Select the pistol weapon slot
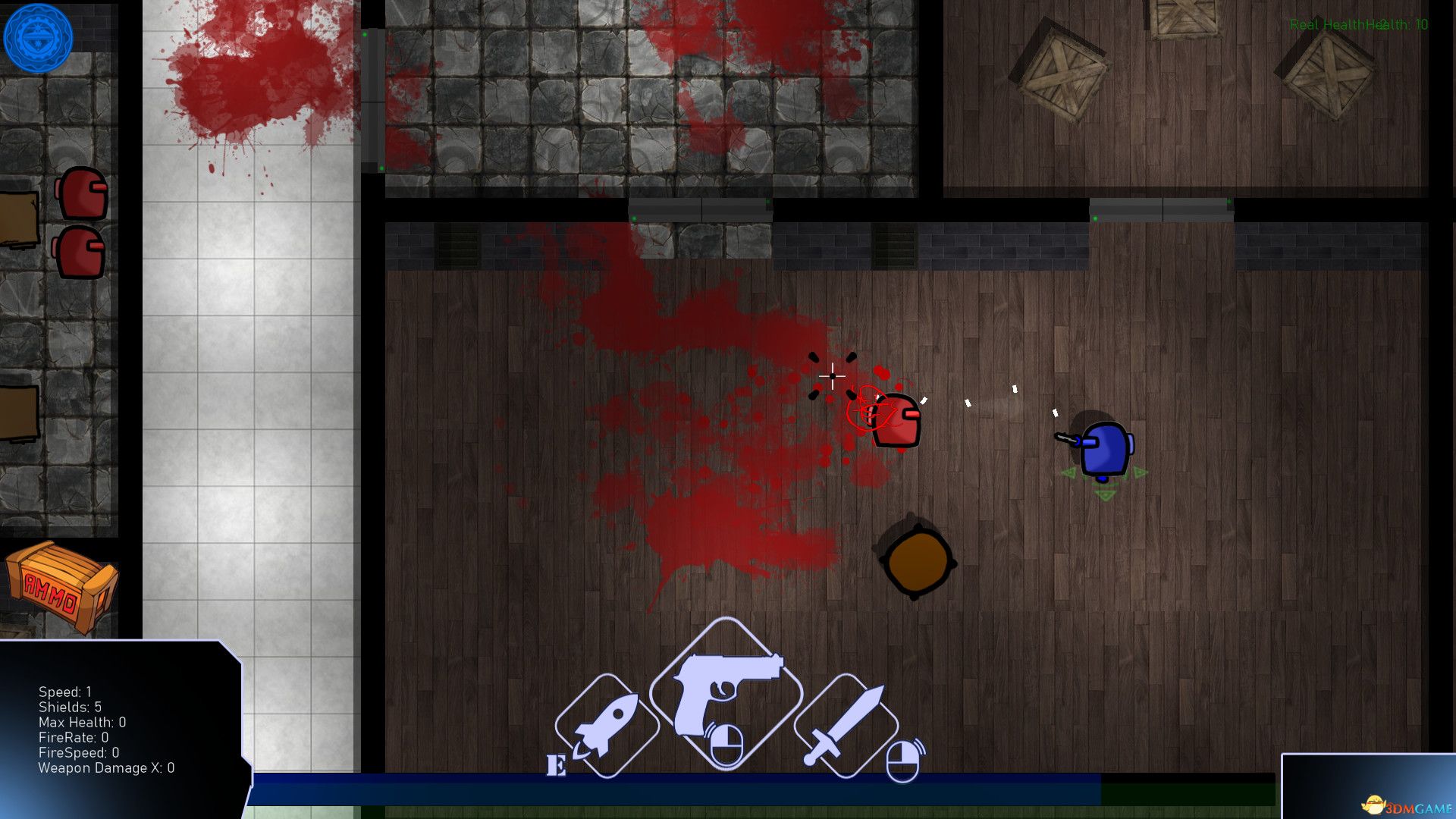Image resolution: width=1456 pixels, height=819 pixels. pyautogui.click(x=726, y=693)
